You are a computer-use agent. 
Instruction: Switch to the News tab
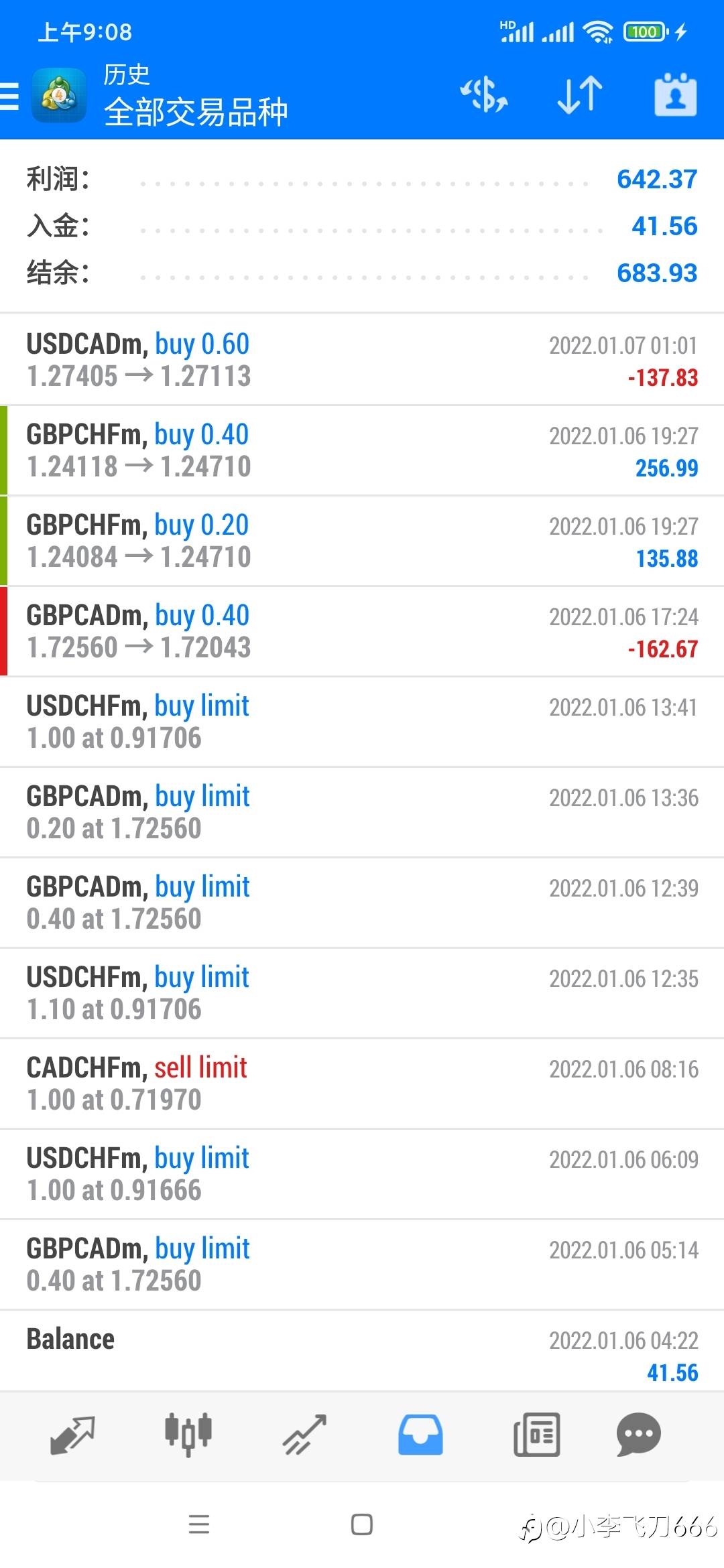point(536,1435)
